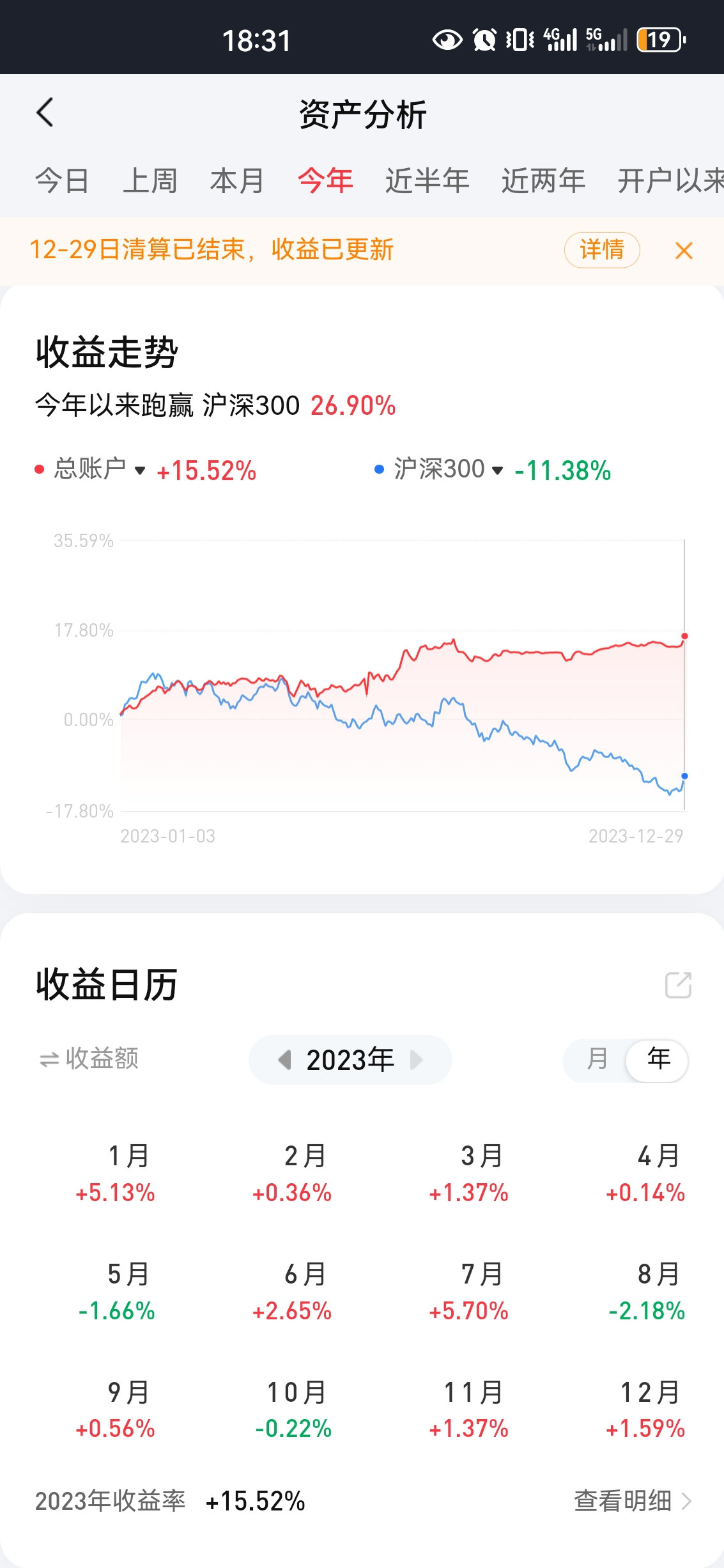Open the 12月 monthly return cell
This screenshot has height=1568, width=724.
pyautogui.click(x=645, y=1411)
